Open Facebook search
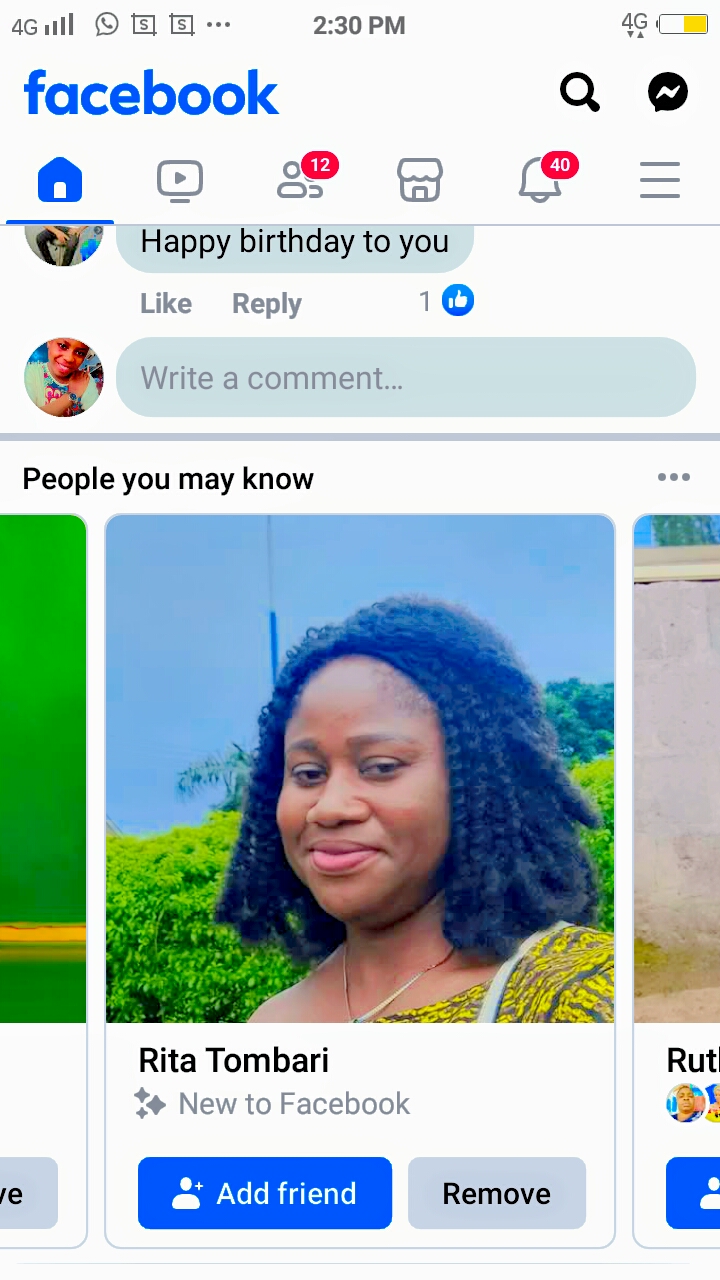 [579, 93]
